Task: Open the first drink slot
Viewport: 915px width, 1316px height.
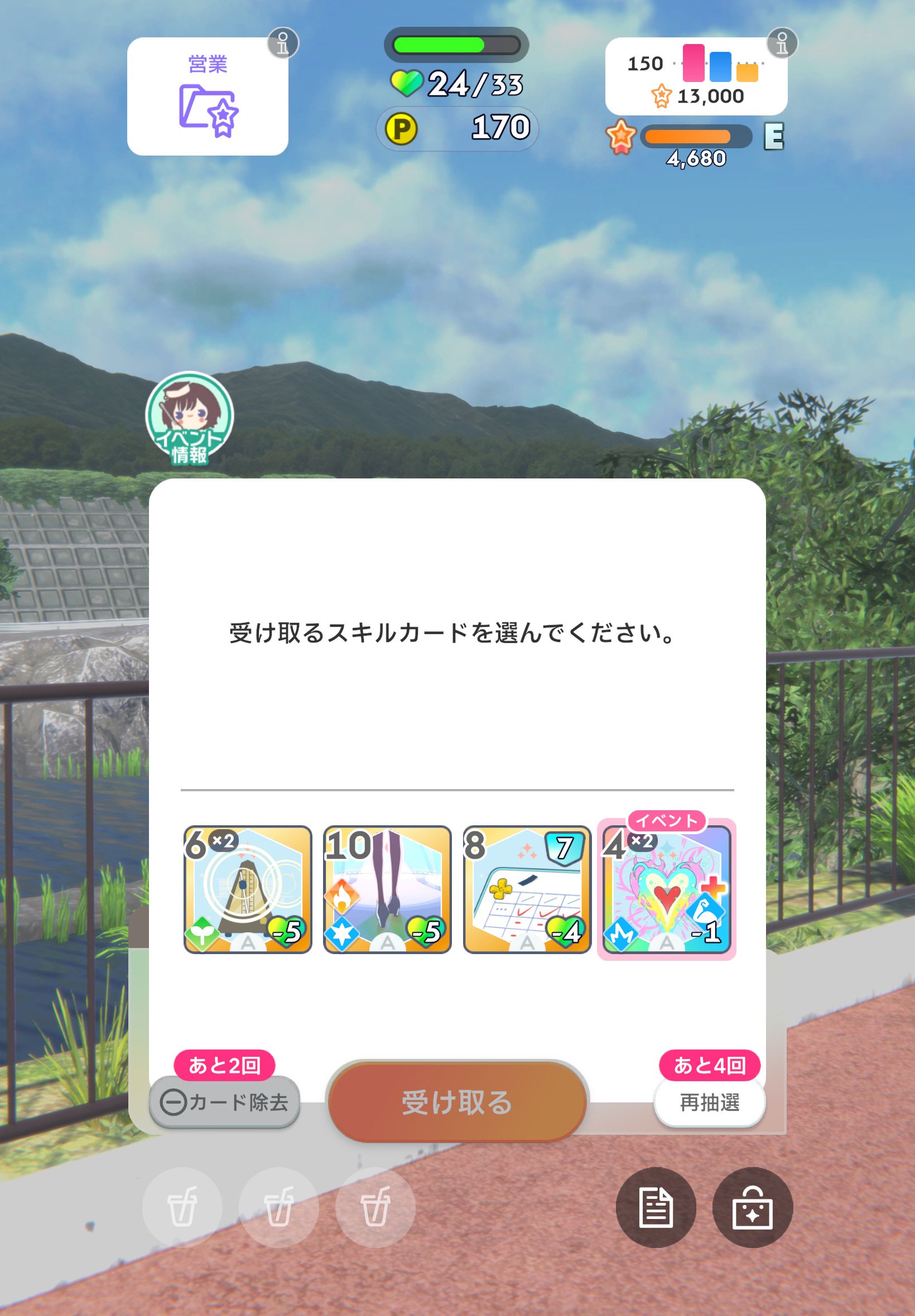Action: pyautogui.click(x=182, y=1207)
